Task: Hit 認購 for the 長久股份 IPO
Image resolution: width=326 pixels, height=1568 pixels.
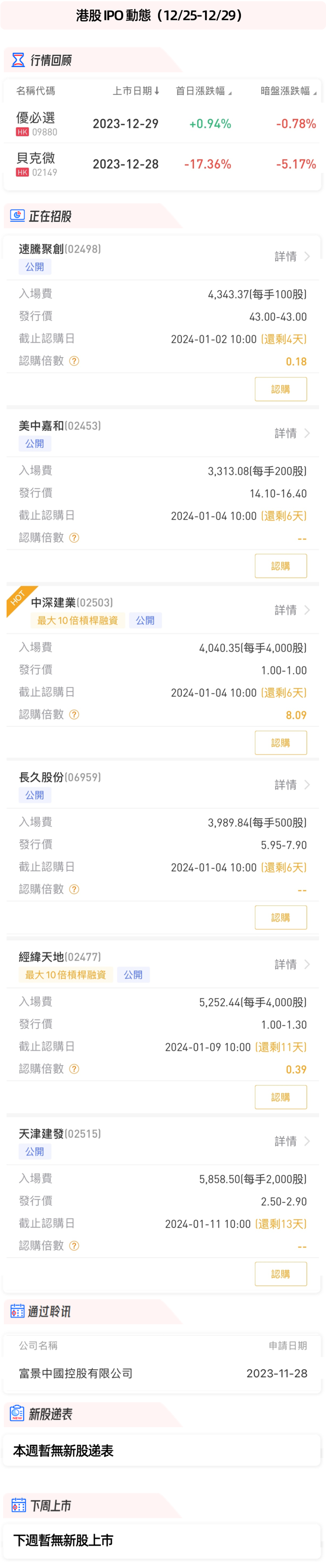Action: [x=280, y=917]
